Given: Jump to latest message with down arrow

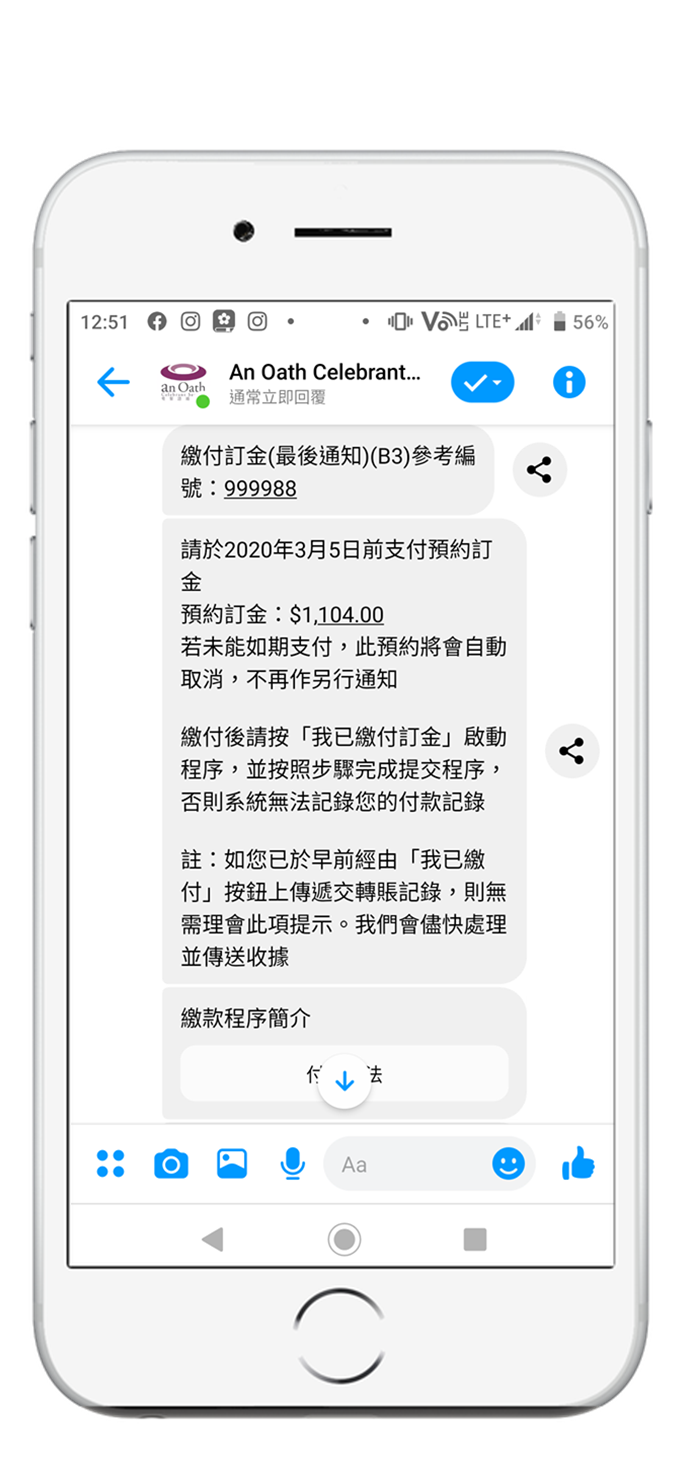Looking at the screenshot, I should (x=345, y=1081).
